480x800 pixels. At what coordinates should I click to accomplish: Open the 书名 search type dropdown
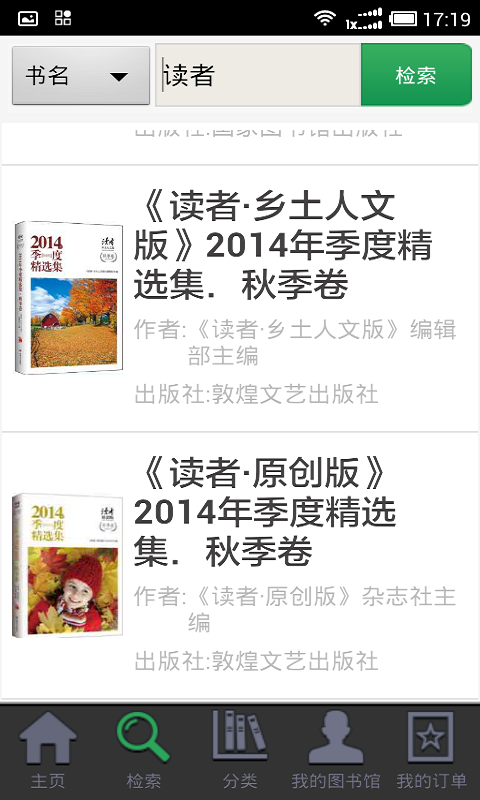point(81,76)
